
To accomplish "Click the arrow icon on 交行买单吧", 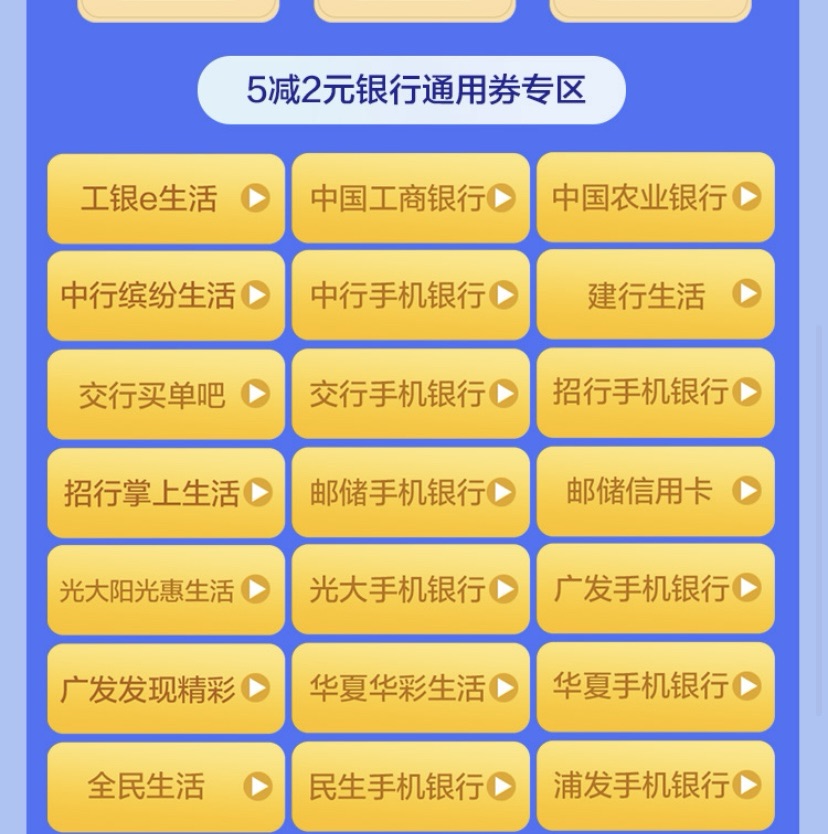I will 255,394.
